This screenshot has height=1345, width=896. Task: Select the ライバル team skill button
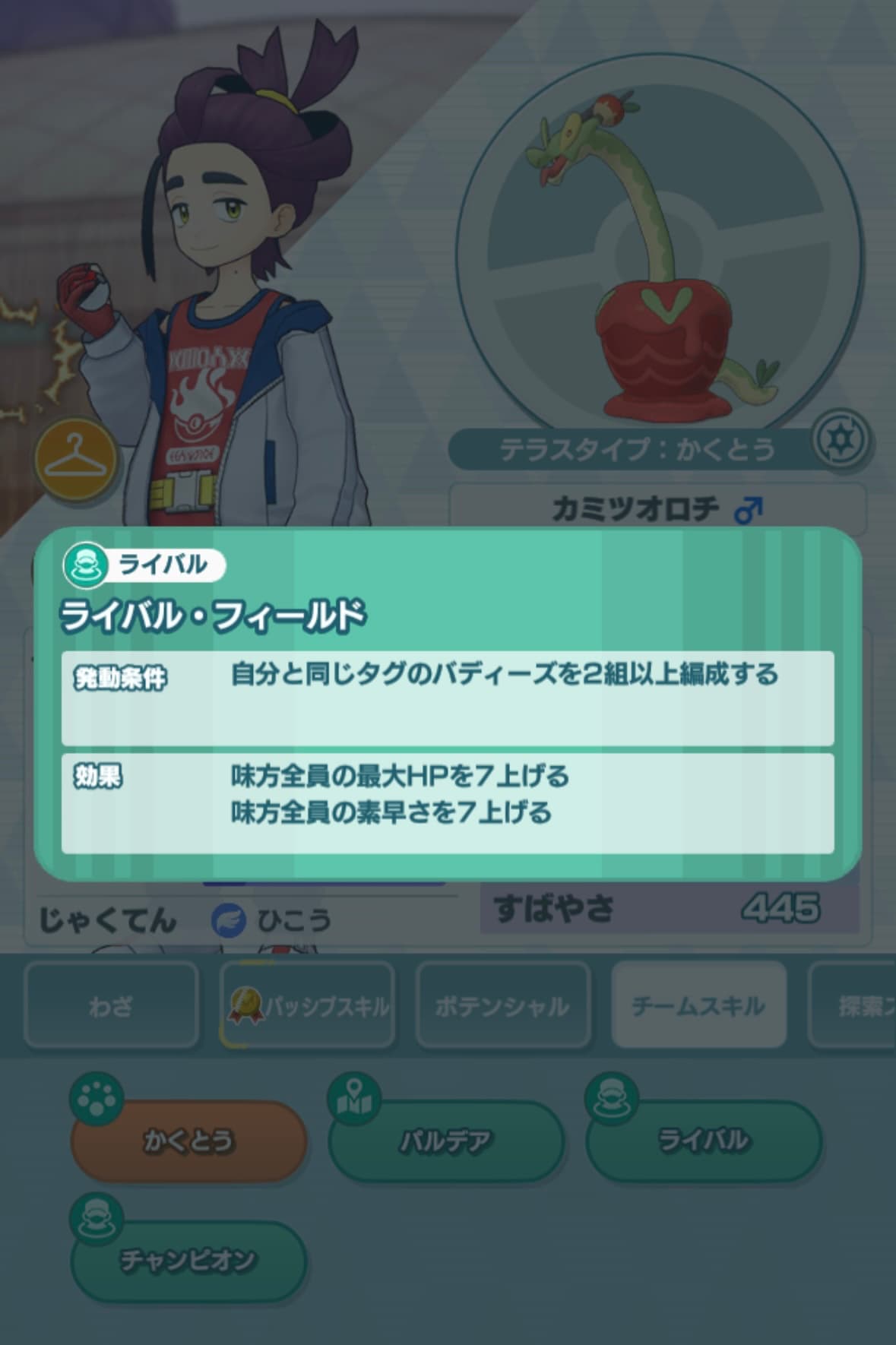click(x=704, y=1141)
